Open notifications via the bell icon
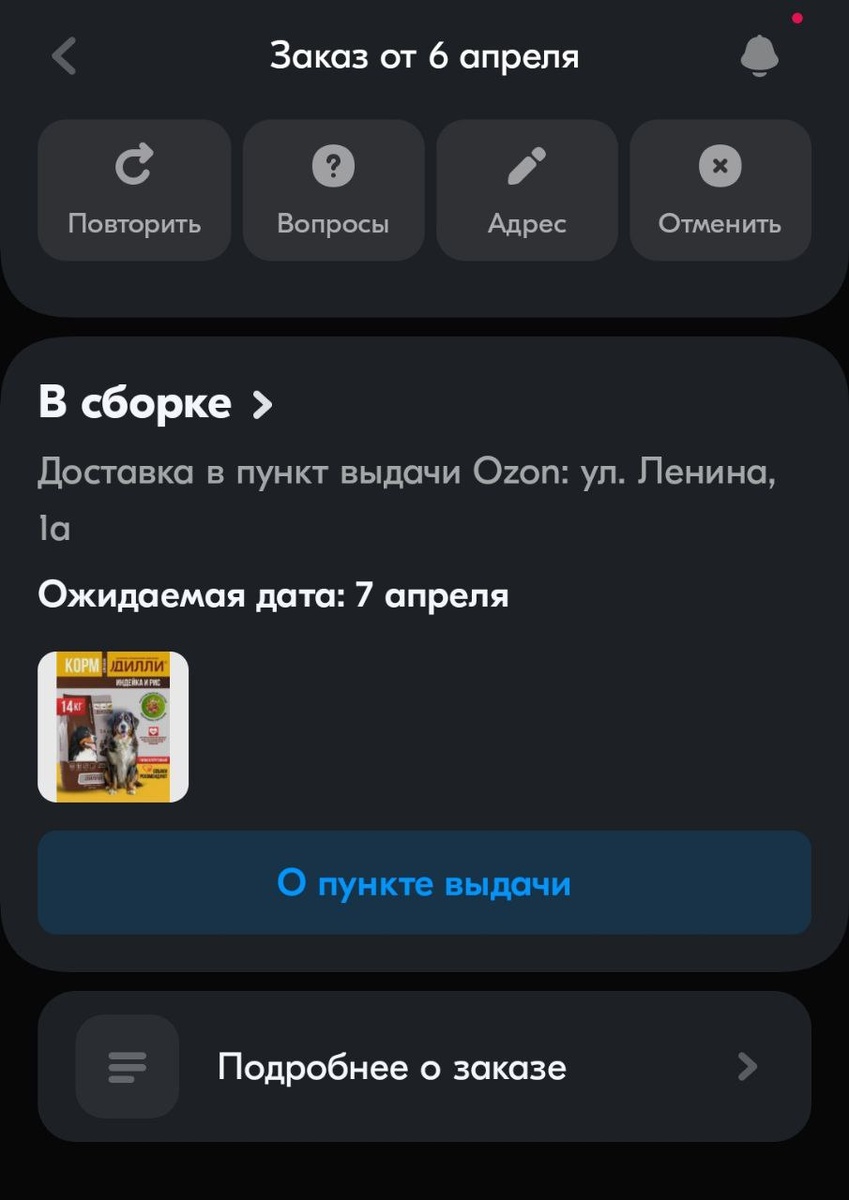 [x=759, y=56]
